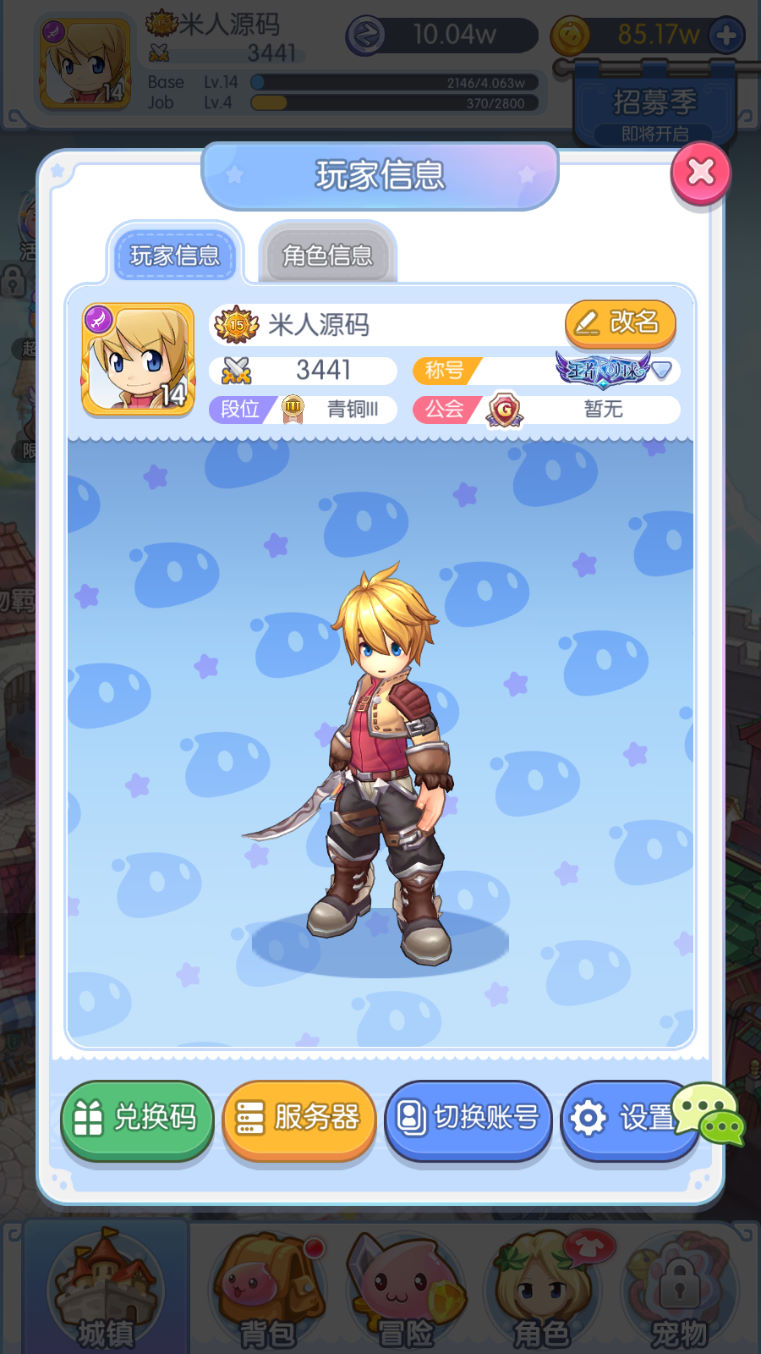Screen dimensions: 761x1354
Task: Select the 玩家信息 tab
Action: pyautogui.click(x=175, y=255)
